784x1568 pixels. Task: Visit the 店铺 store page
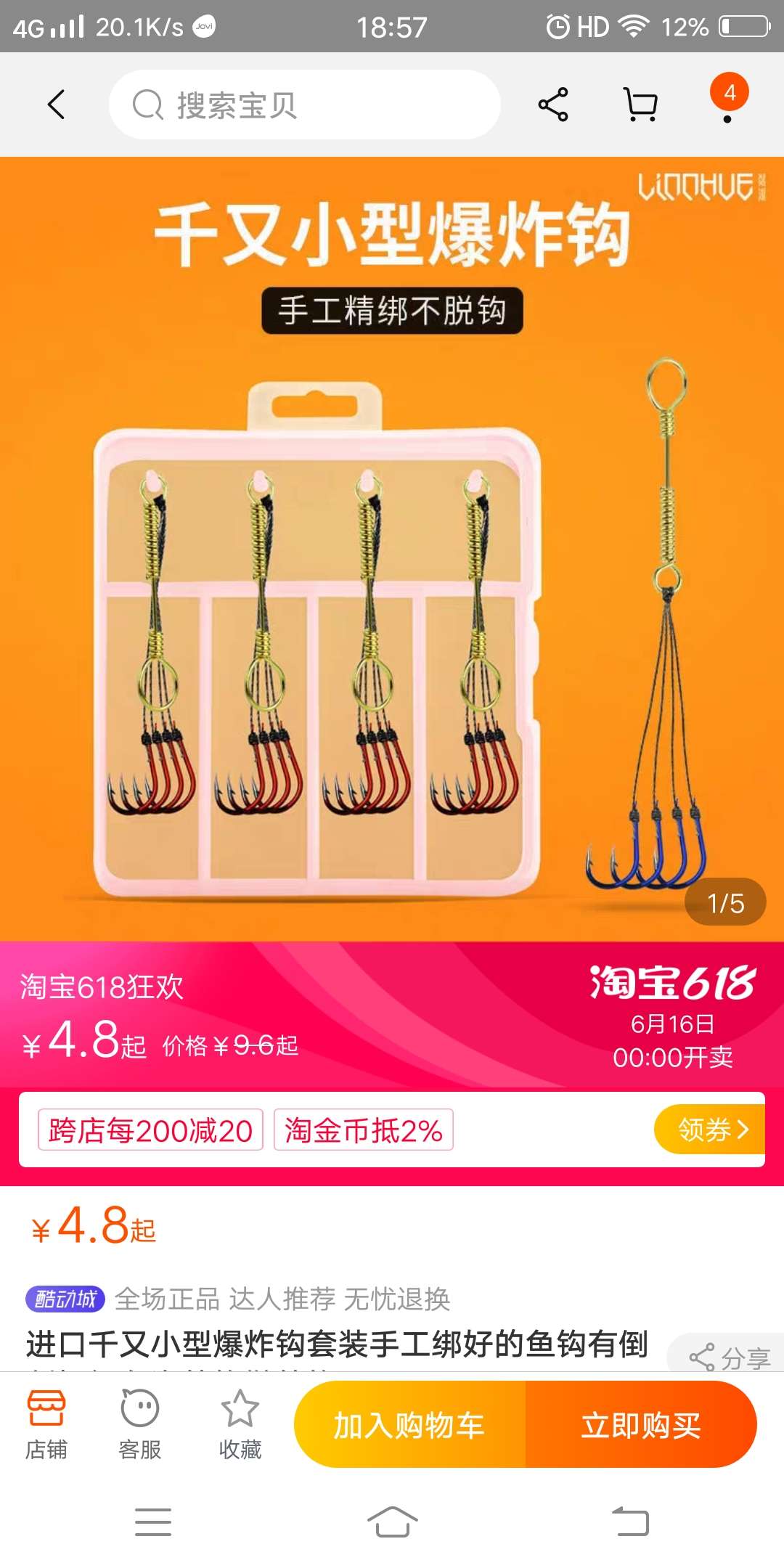click(46, 1424)
